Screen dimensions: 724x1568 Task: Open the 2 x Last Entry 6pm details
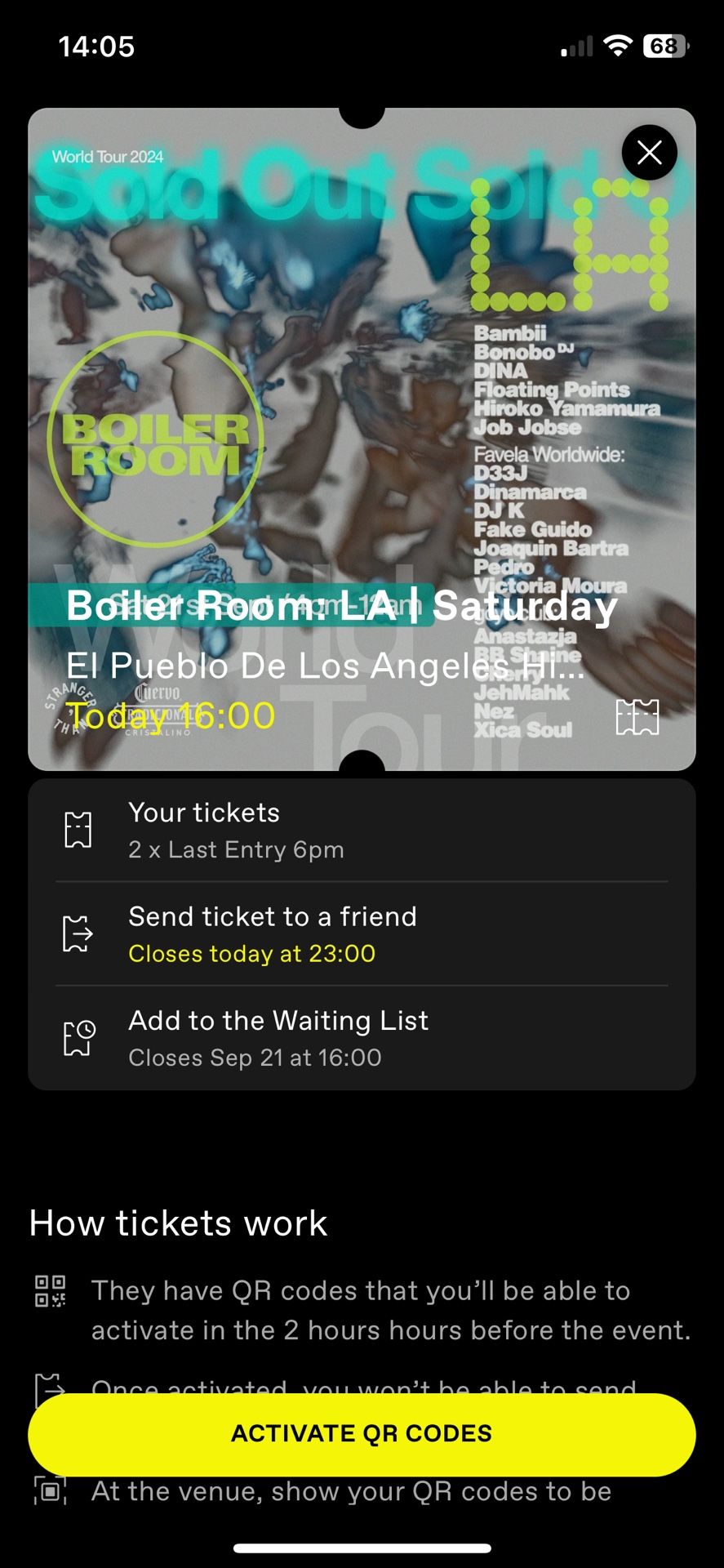(237, 849)
